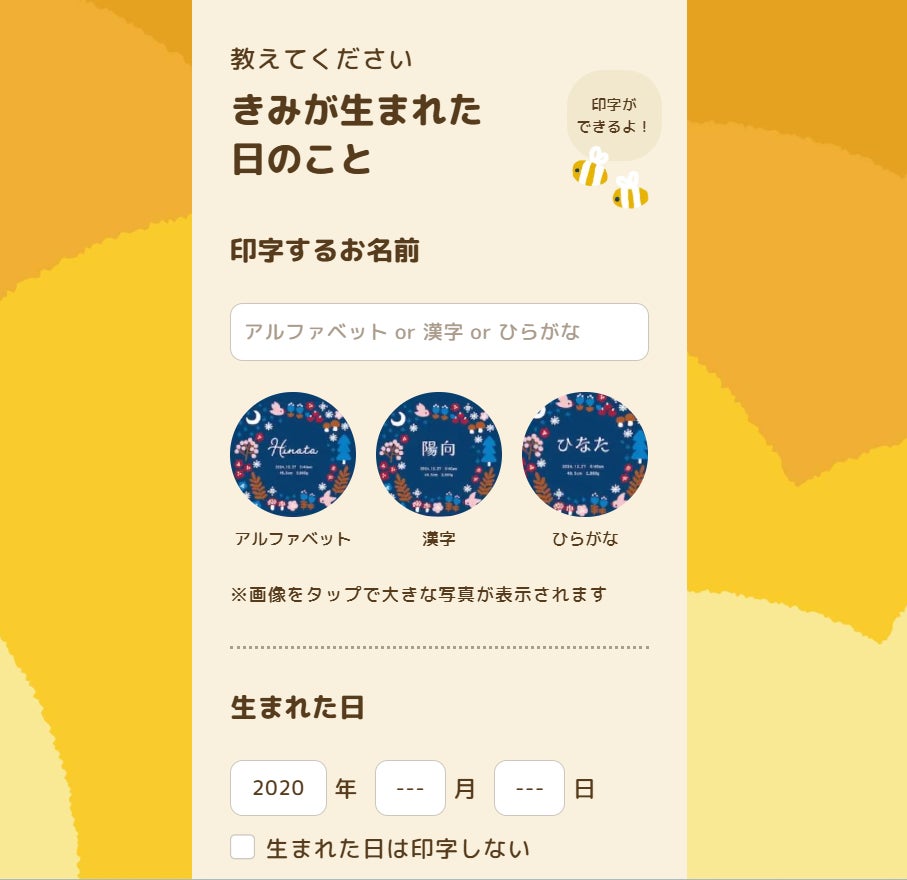This screenshot has height=880, width=907.
Task: Enlarge the アルファベット sample image
Action: (293, 454)
